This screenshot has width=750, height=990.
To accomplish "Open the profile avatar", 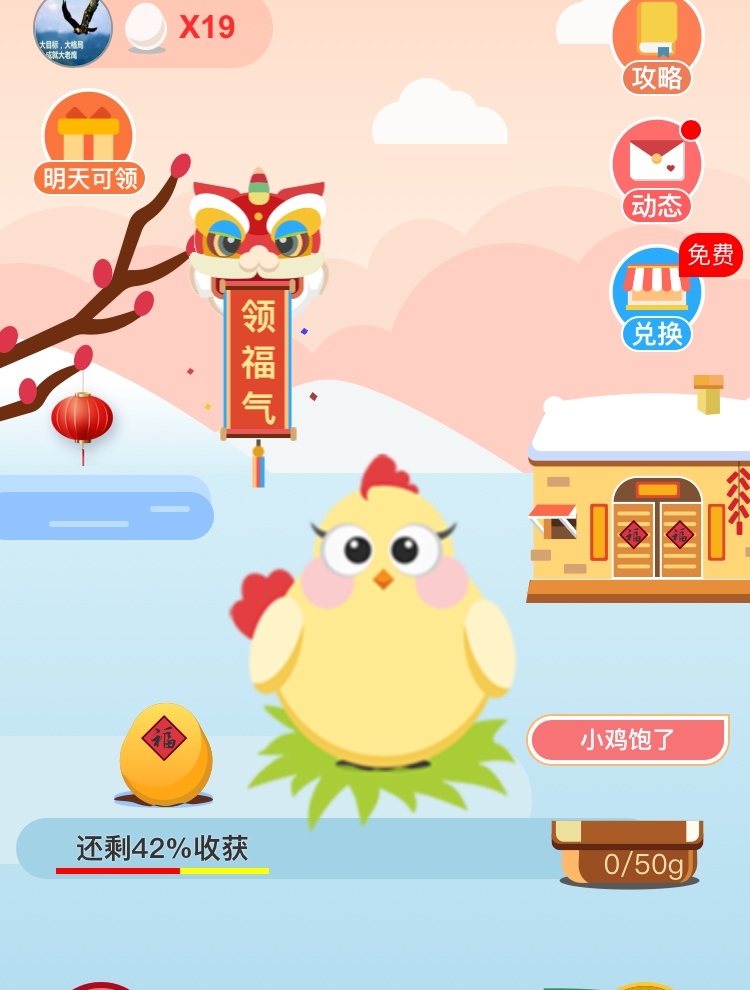I will (73, 30).
